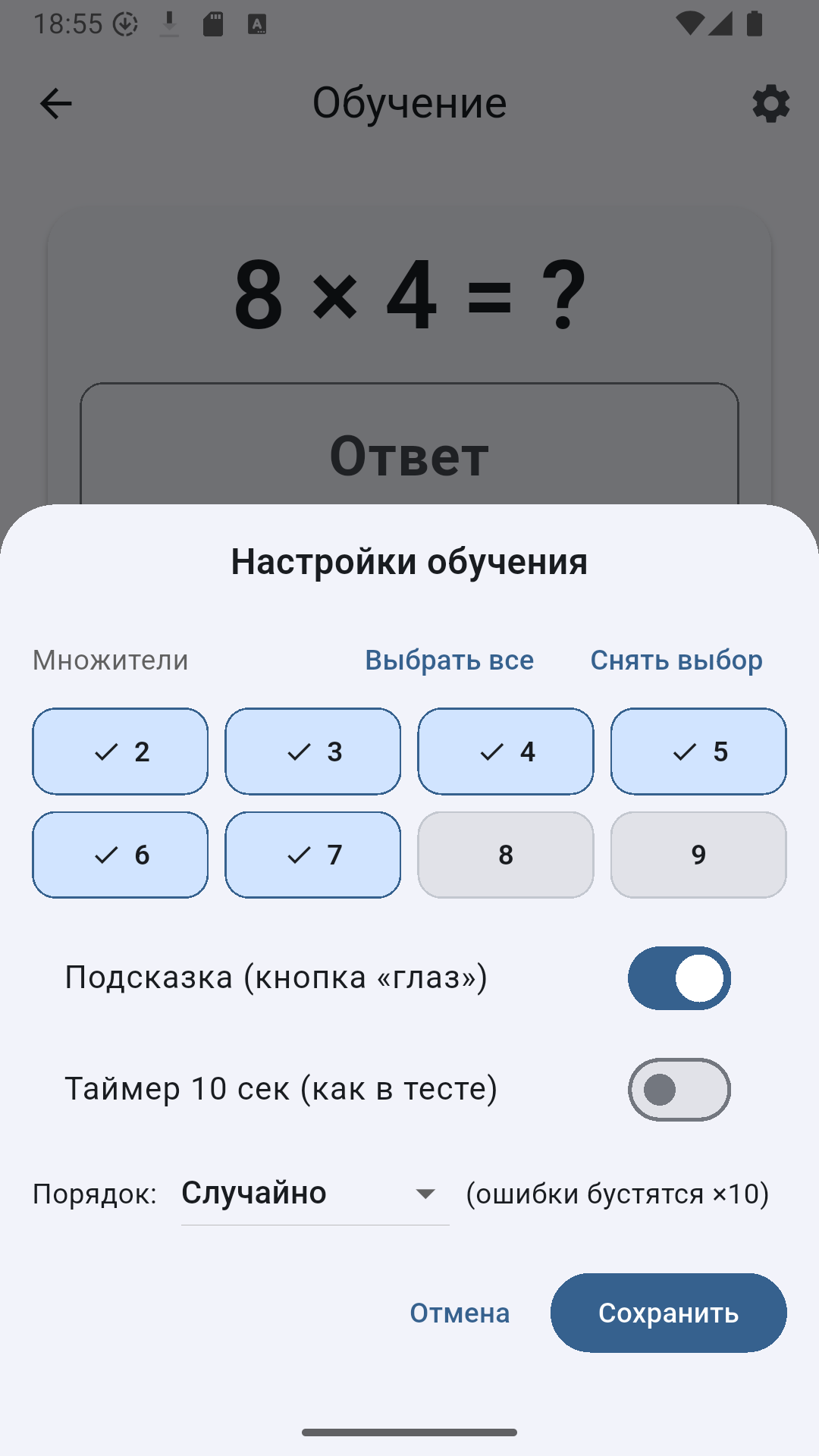Viewport: 819px width, 1456px height.
Task: Deselect multiplier chip 4
Action: coord(505,752)
